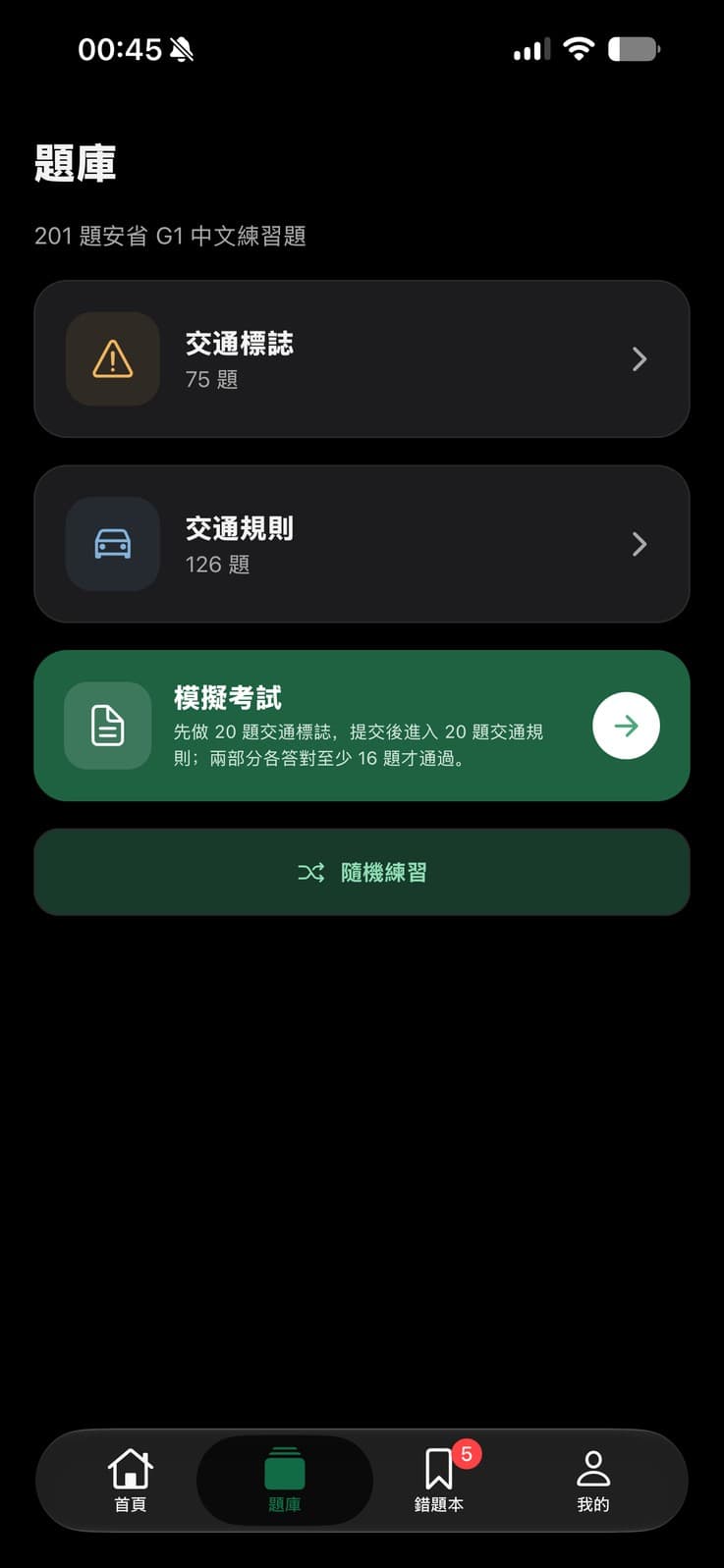Go to the 我的 profile tab
This screenshot has width=724, height=1568.
592,1481
